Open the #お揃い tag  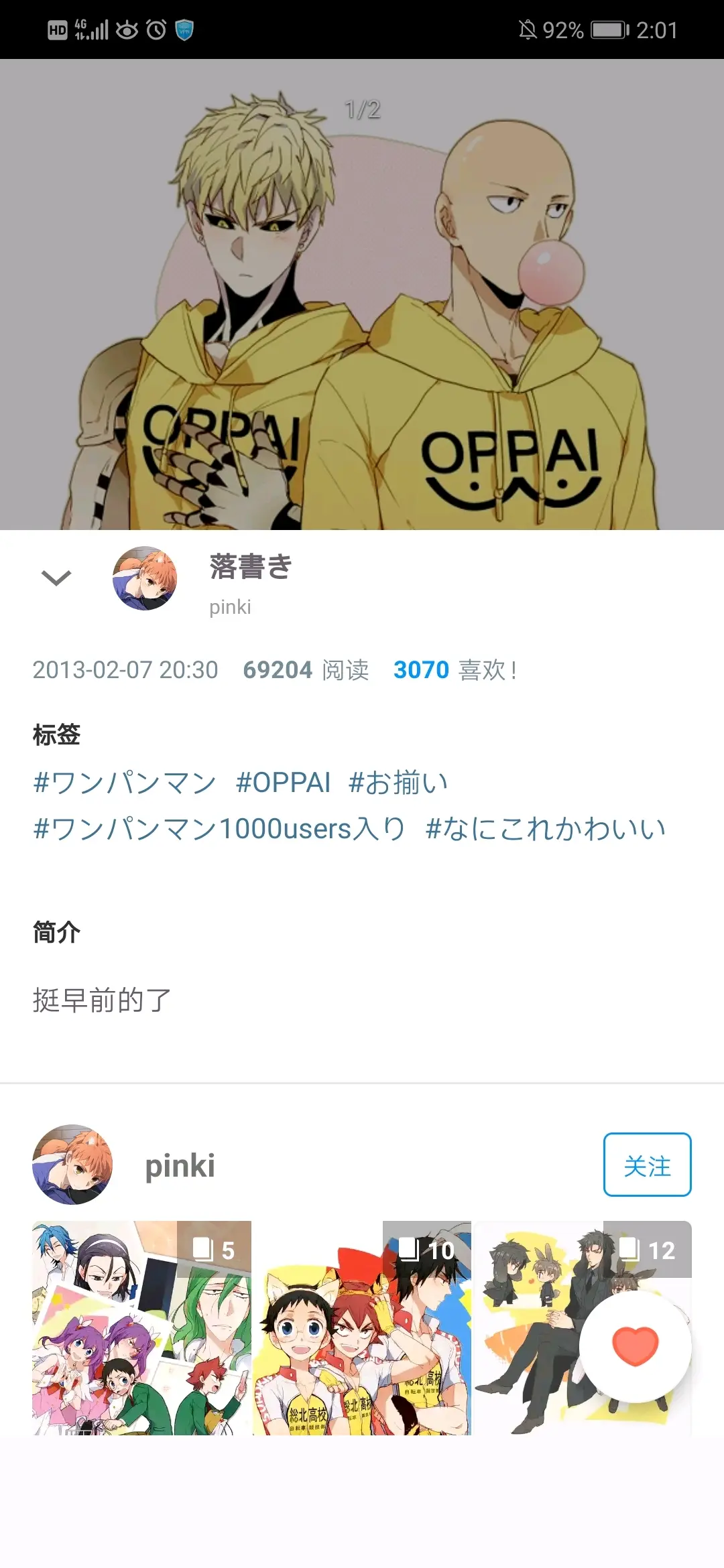click(398, 783)
